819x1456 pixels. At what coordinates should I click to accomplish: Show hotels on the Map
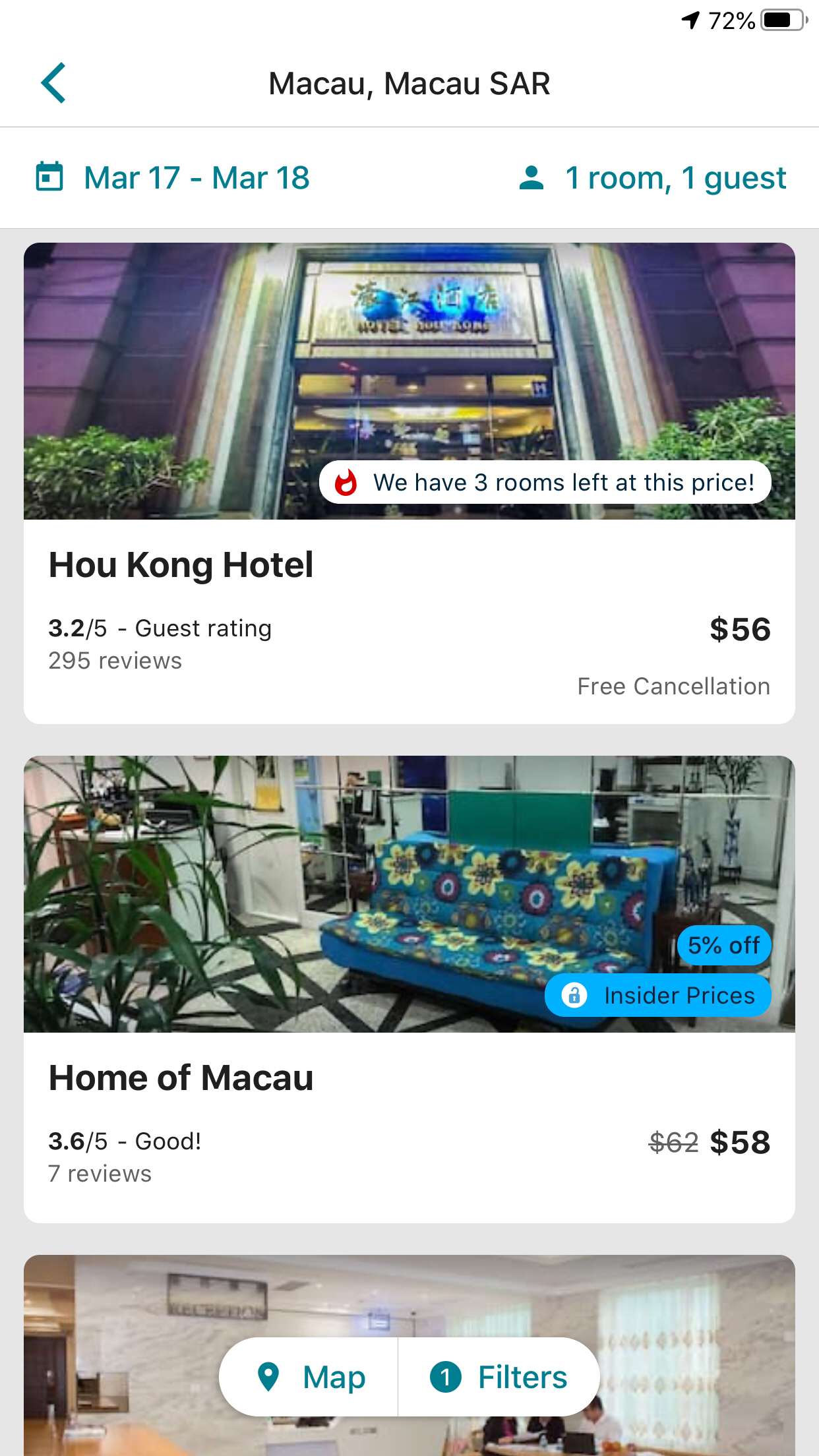pyautogui.click(x=310, y=1378)
